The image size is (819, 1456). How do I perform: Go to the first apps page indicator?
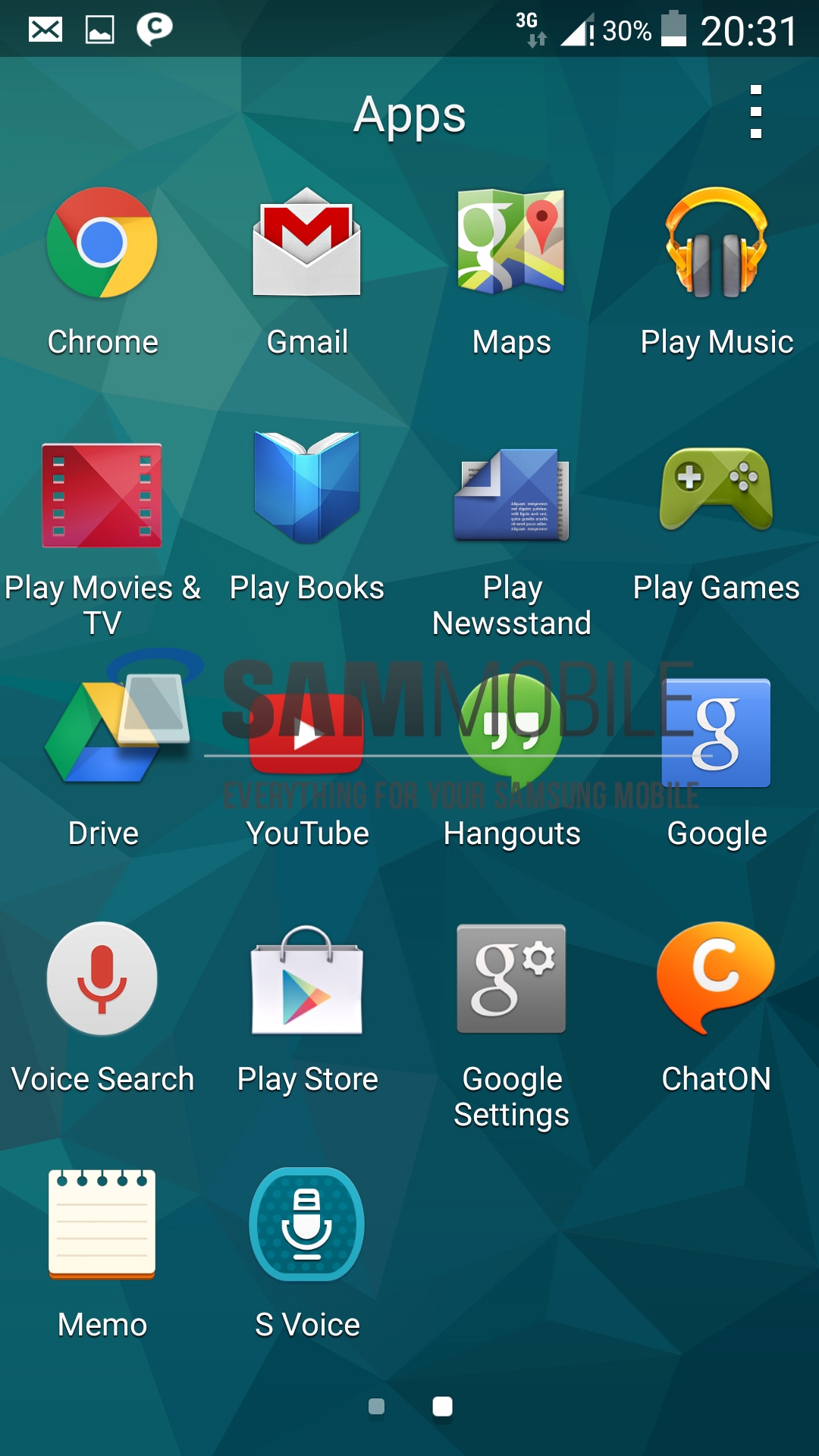tap(376, 1407)
